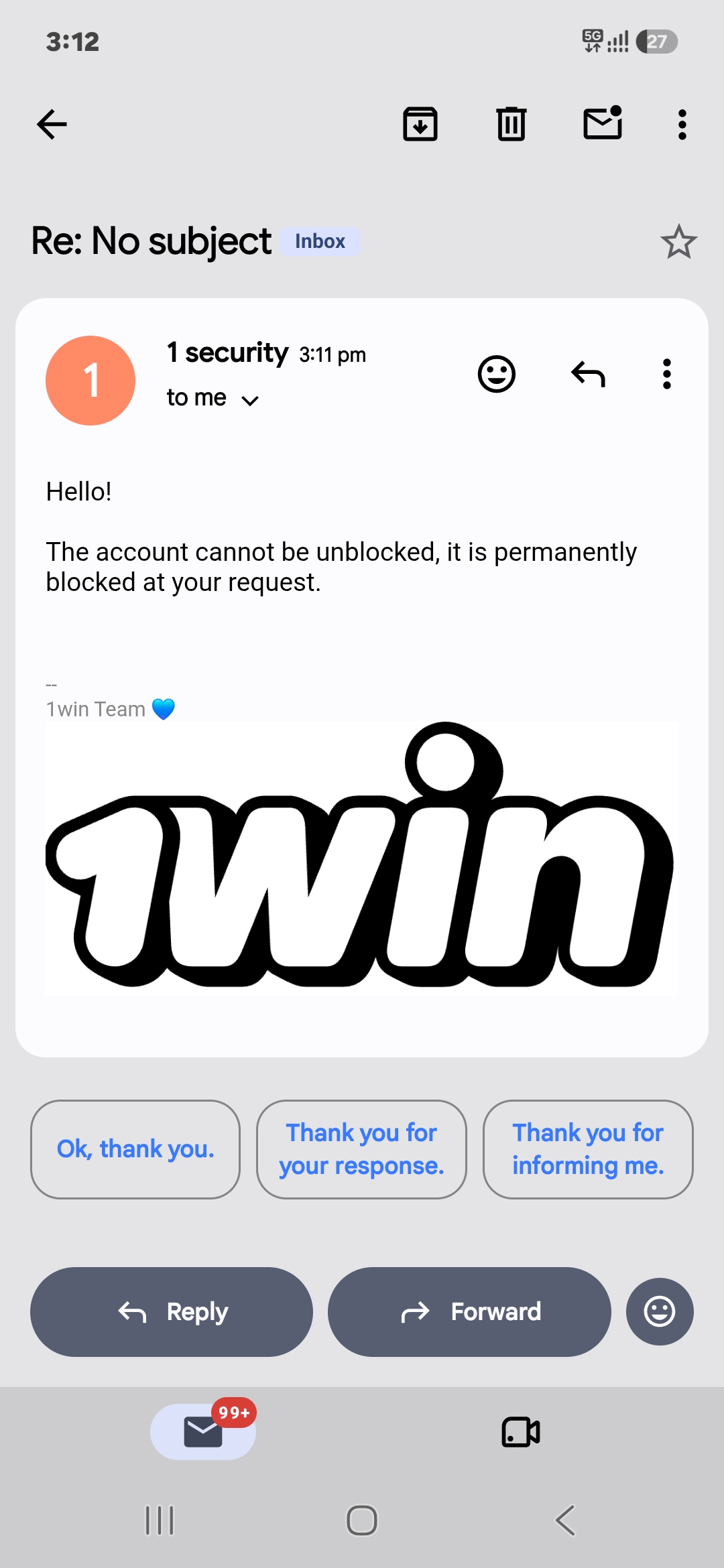
Task: Switch to the Mail tab
Action: pyautogui.click(x=203, y=1432)
